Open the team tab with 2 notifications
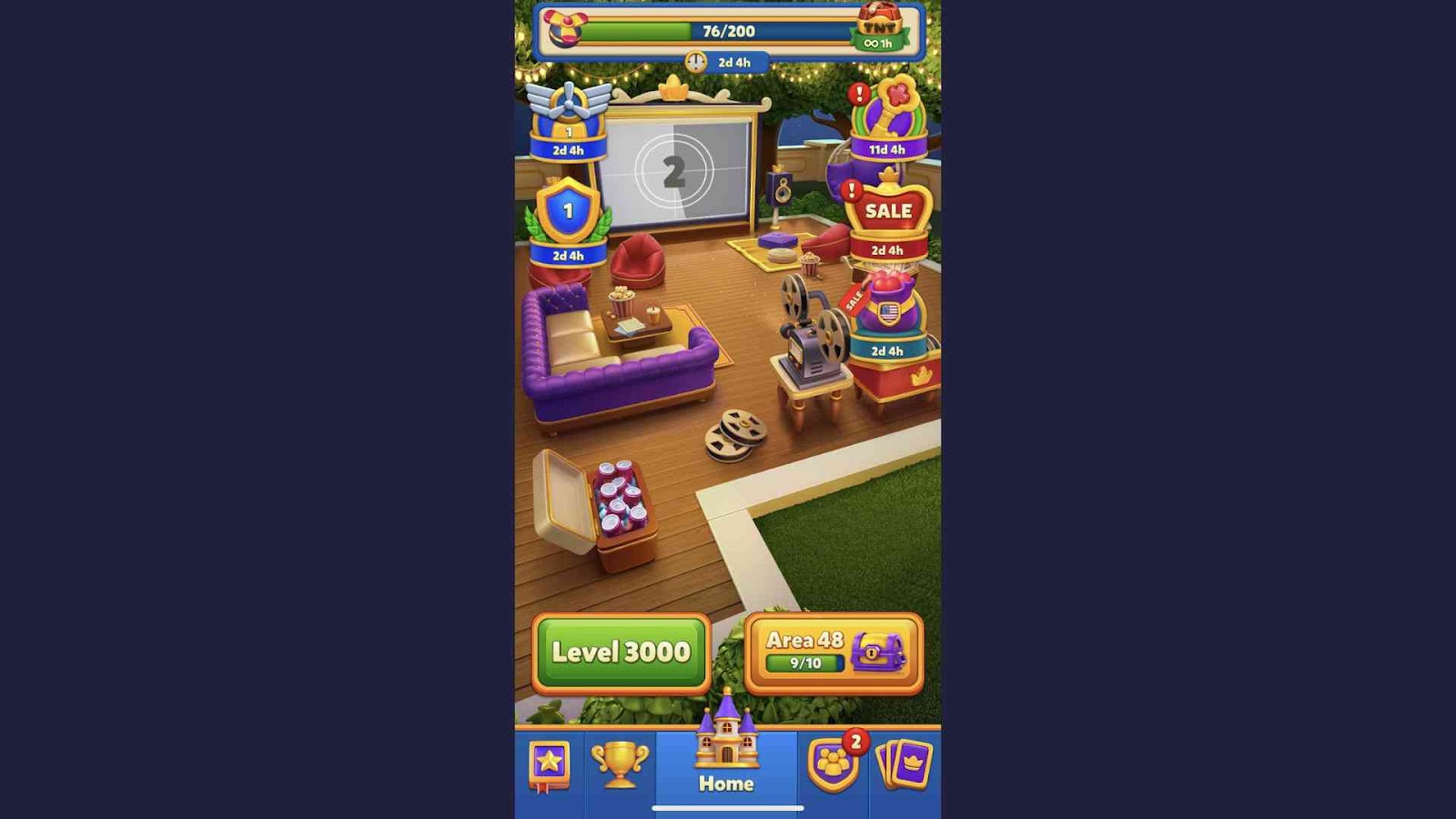 click(x=833, y=765)
